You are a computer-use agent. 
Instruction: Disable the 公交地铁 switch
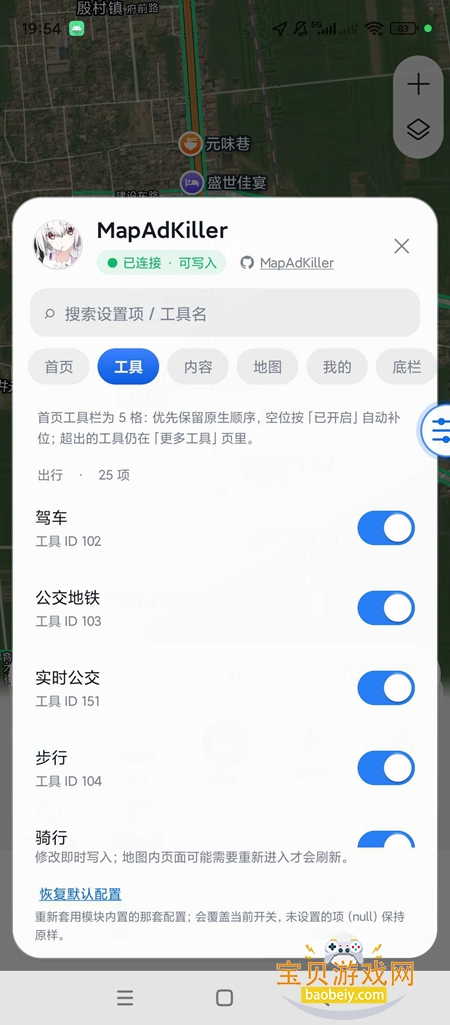coord(386,608)
